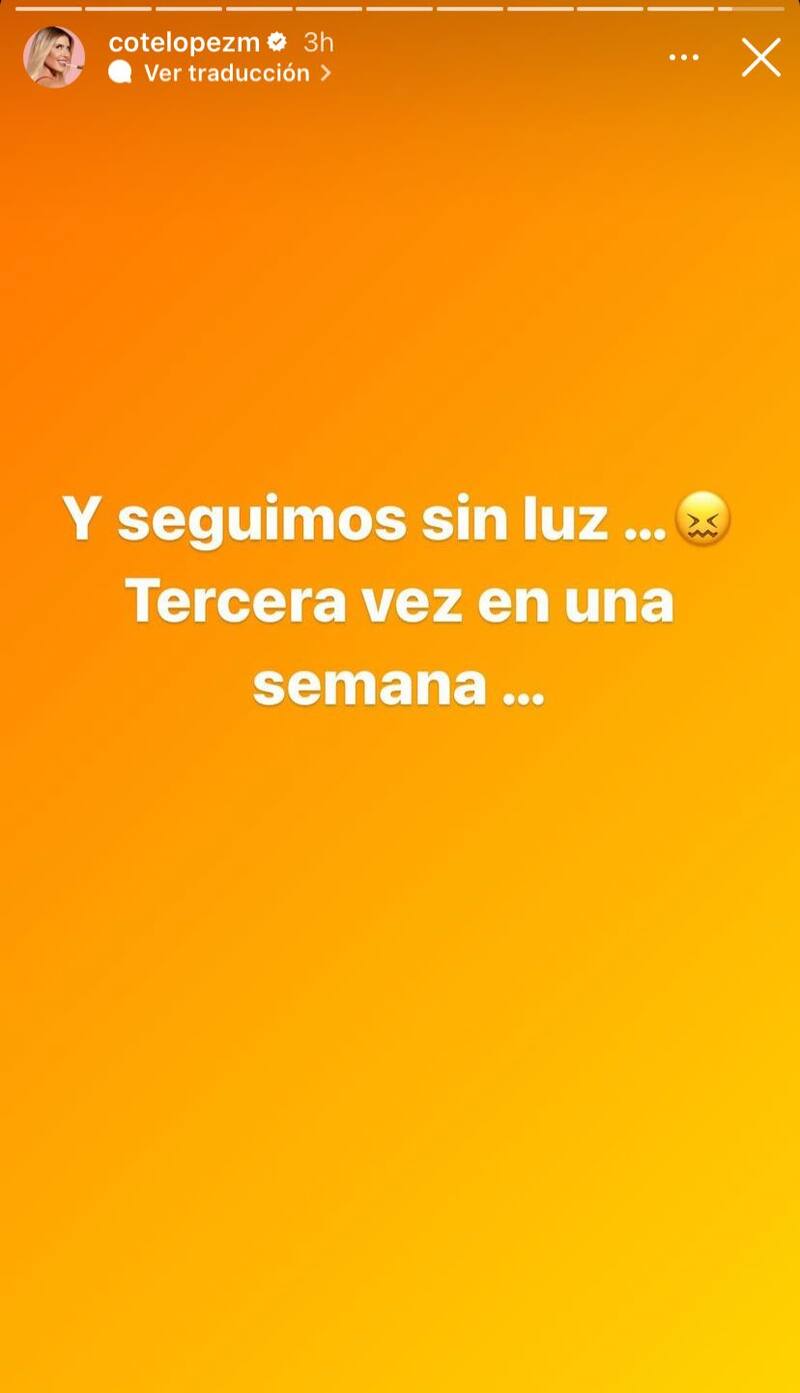
Task: Close the story viewer
Action: tap(760, 57)
